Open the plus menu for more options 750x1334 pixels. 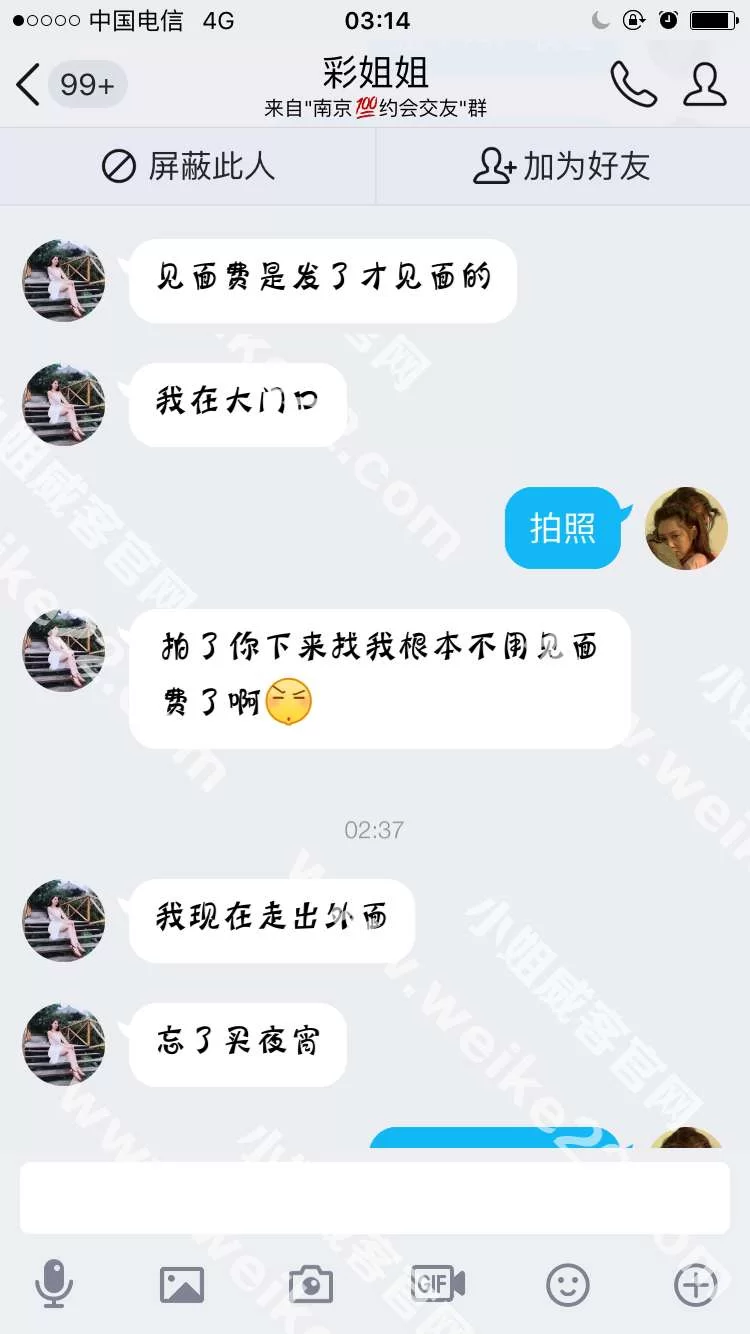point(696,1284)
